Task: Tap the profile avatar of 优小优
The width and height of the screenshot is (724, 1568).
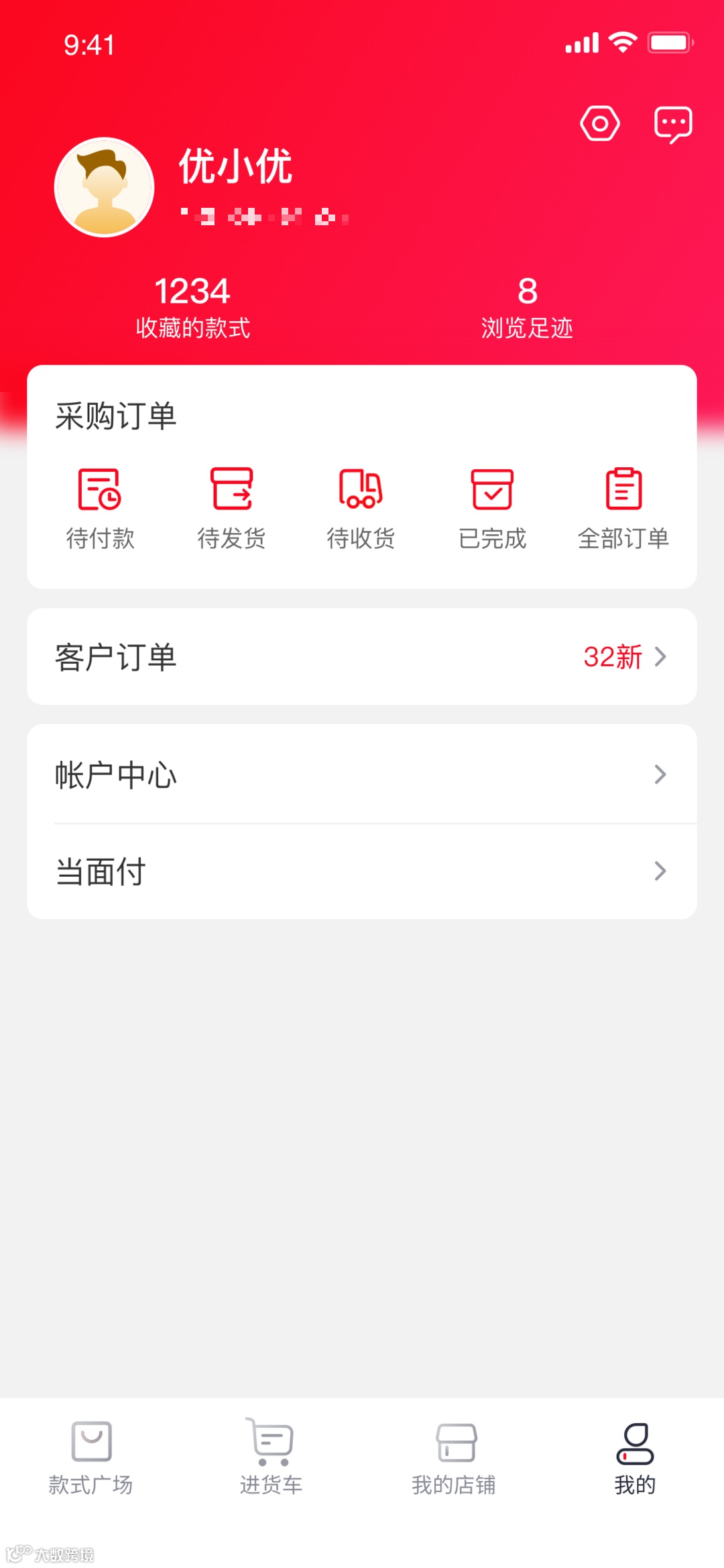Action: (105, 188)
